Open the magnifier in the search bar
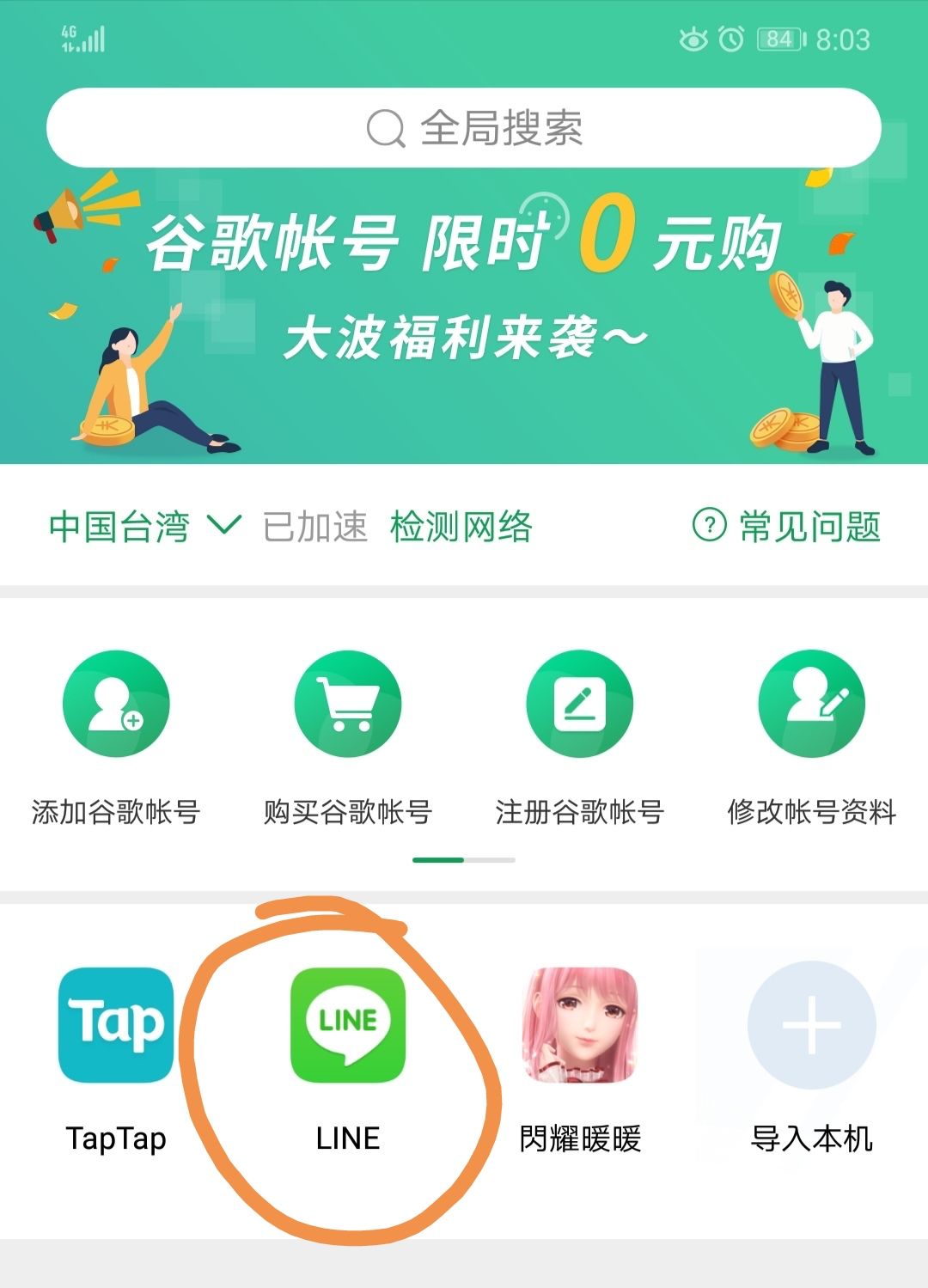This screenshot has height=1288, width=928. tap(386, 129)
